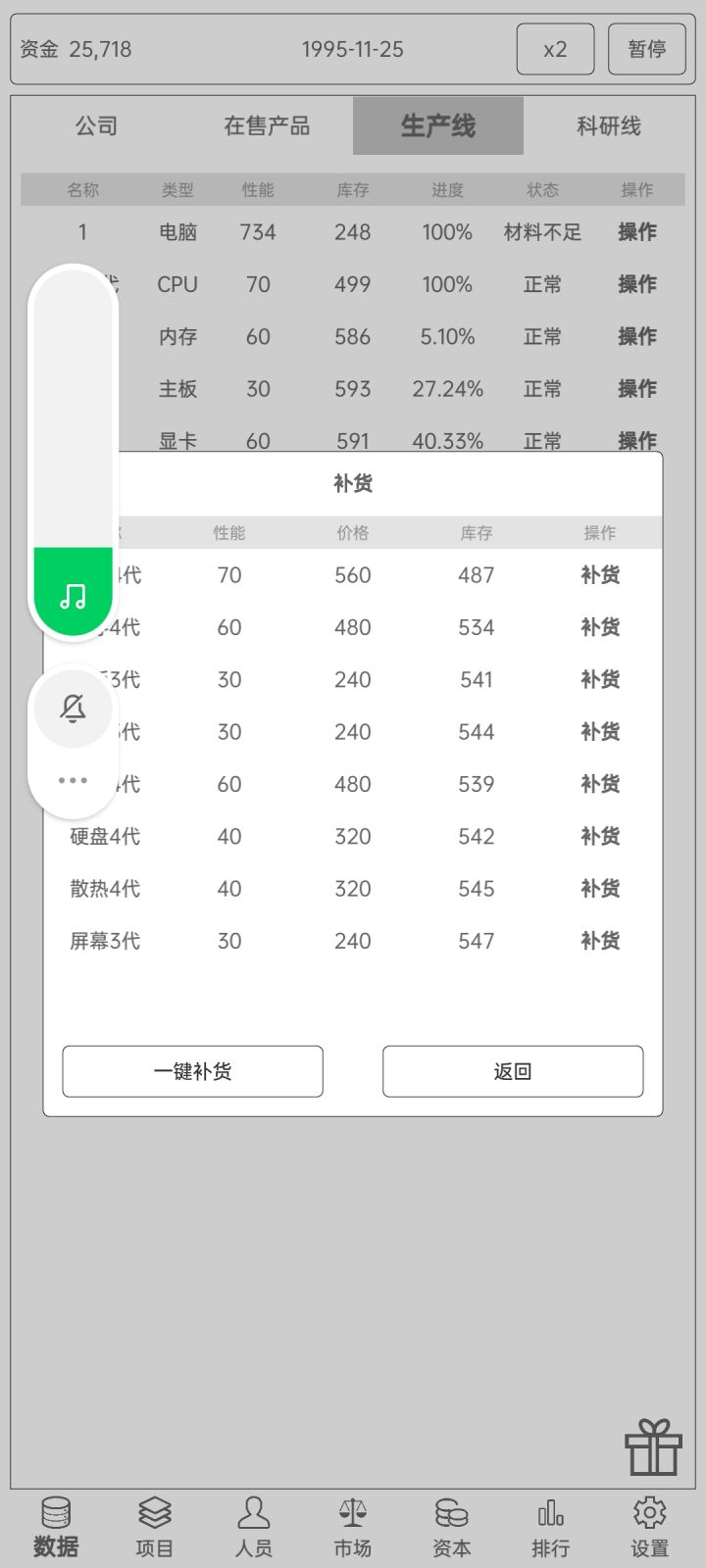Open the 在售产品 tab

tap(268, 125)
